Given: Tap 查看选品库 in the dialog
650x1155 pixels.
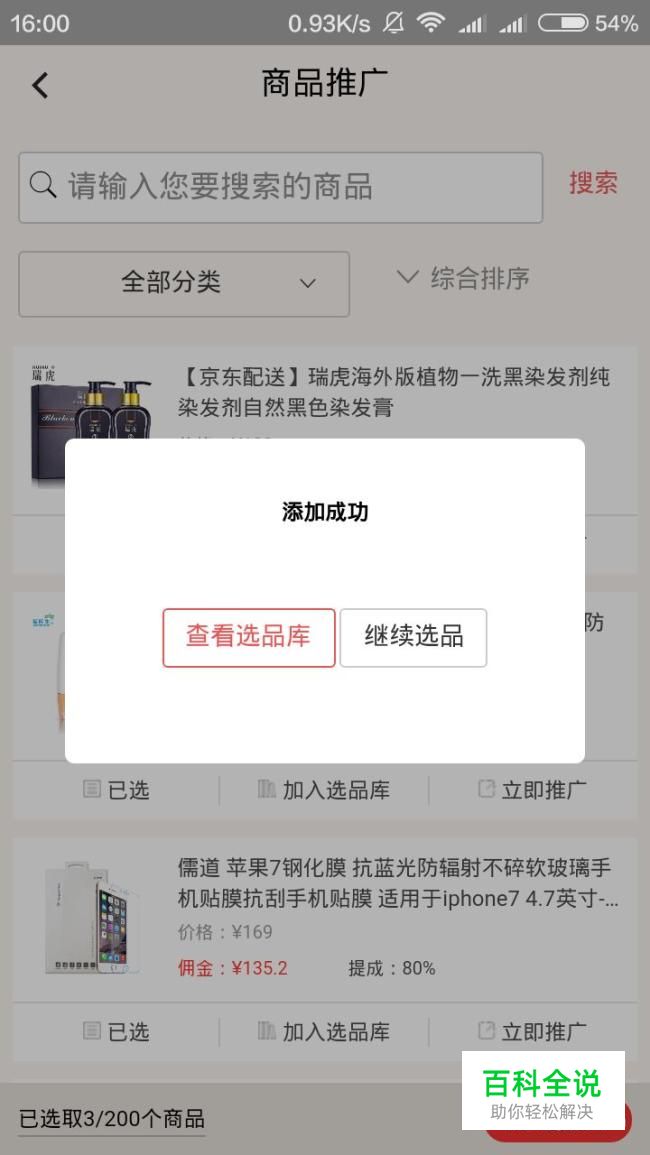Looking at the screenshot, I should coord(248,637).
